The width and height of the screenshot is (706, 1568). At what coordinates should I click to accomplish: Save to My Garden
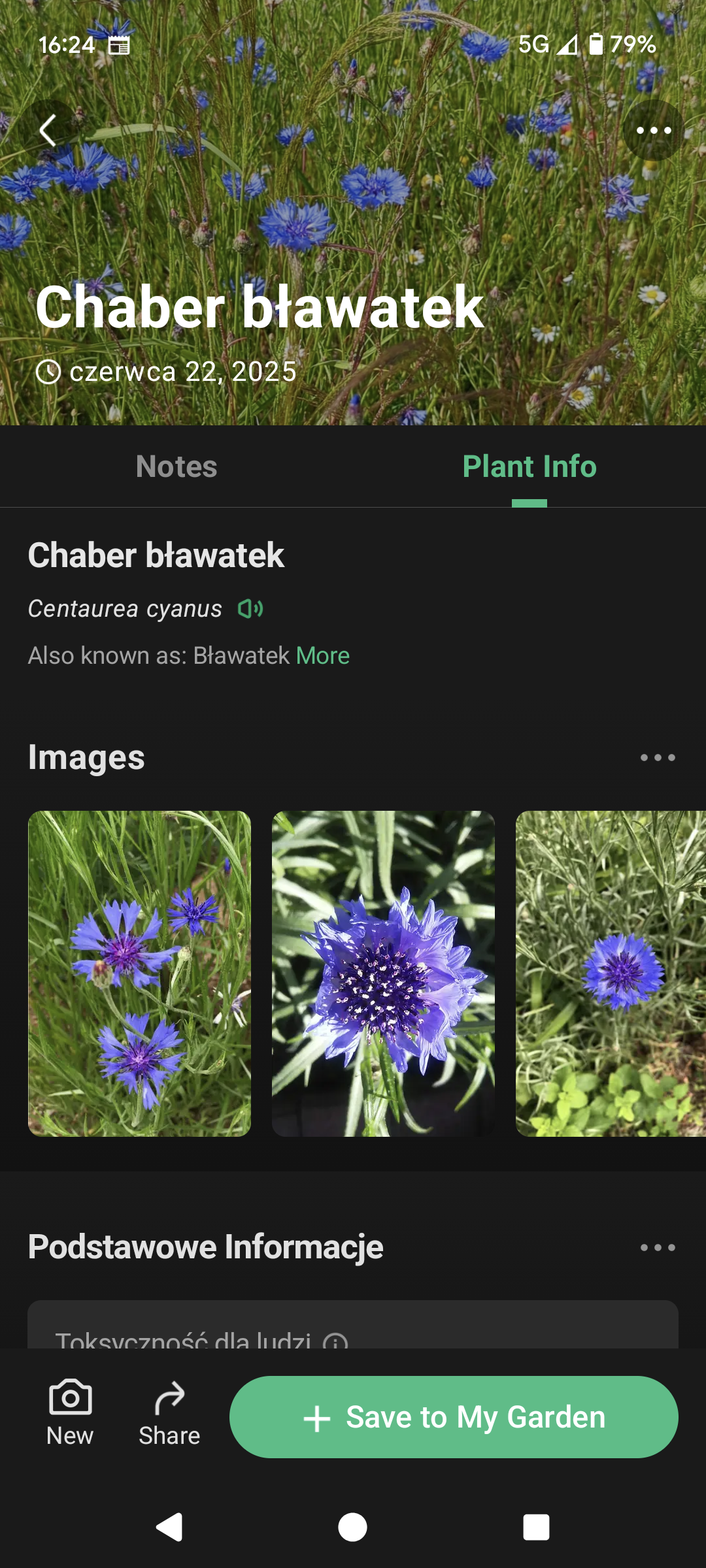coord(454,1417)
